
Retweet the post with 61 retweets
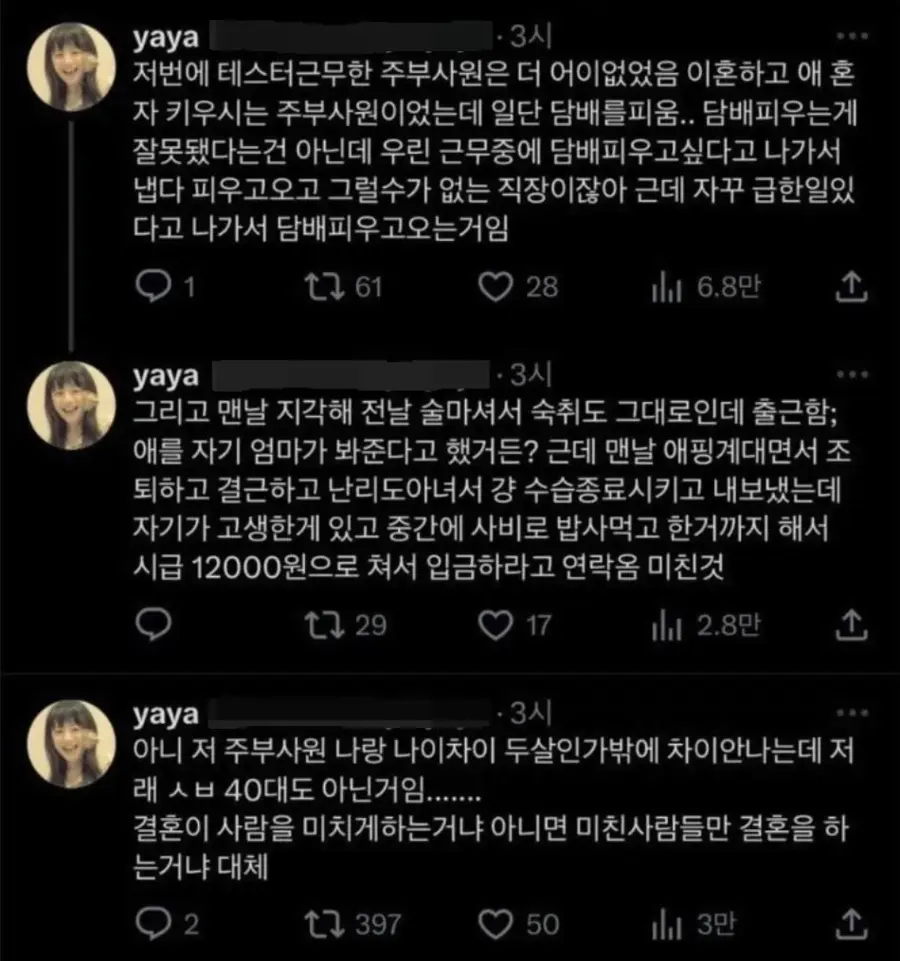[x=324, y=287]
